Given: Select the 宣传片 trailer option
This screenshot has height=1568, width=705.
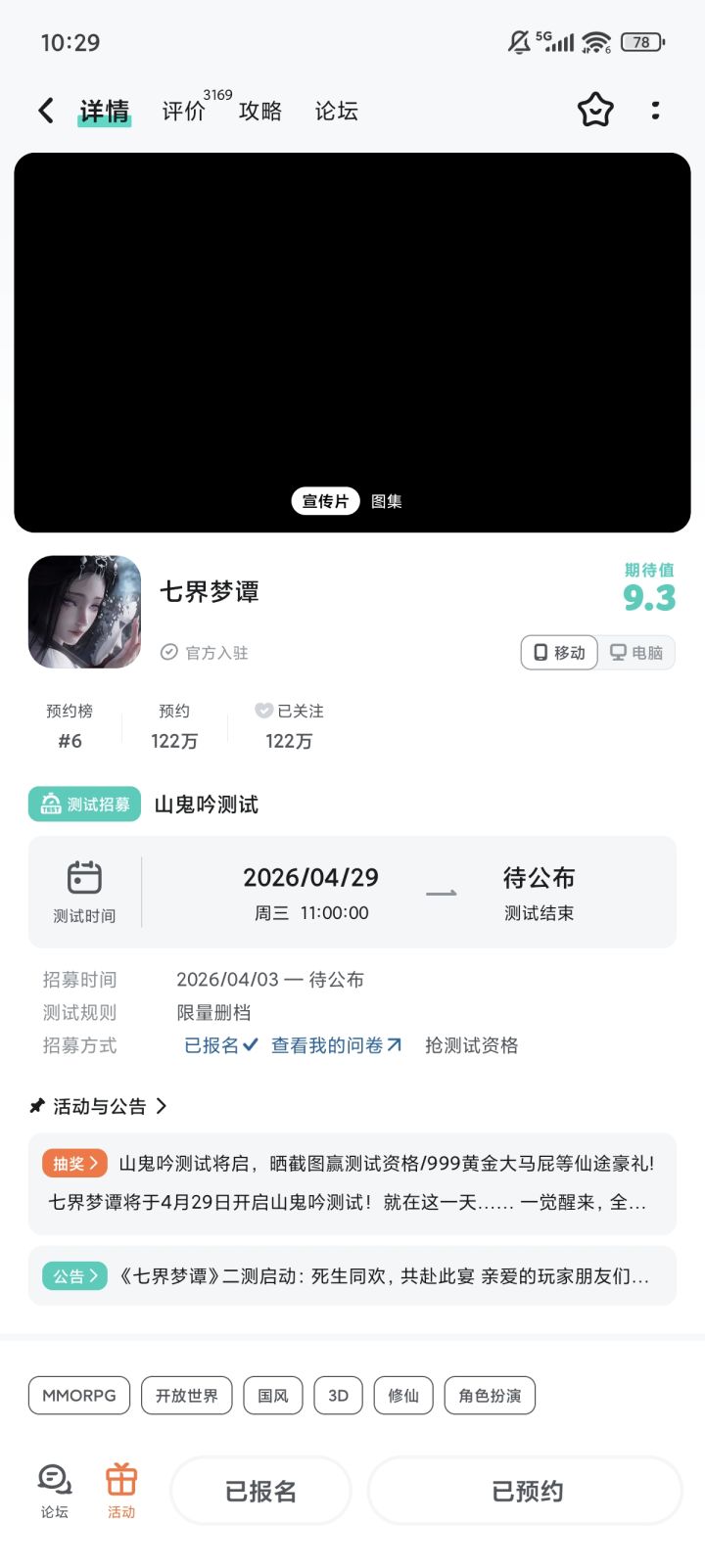Looking at the screenshot, I should [325, 501].
